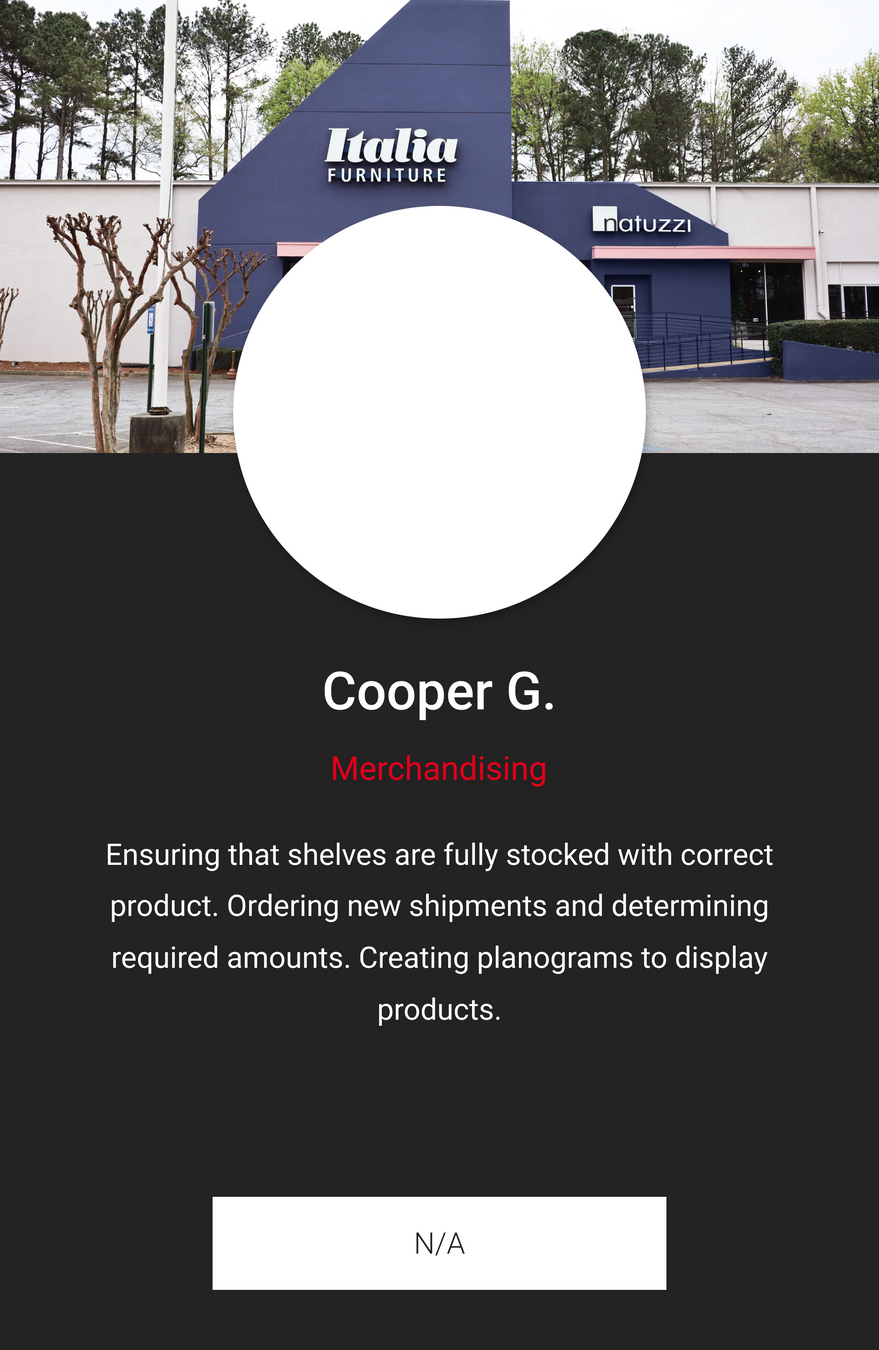Tap the N/A button
The width and height of the screenshot is (879, 1350).
pos(439,1243)
